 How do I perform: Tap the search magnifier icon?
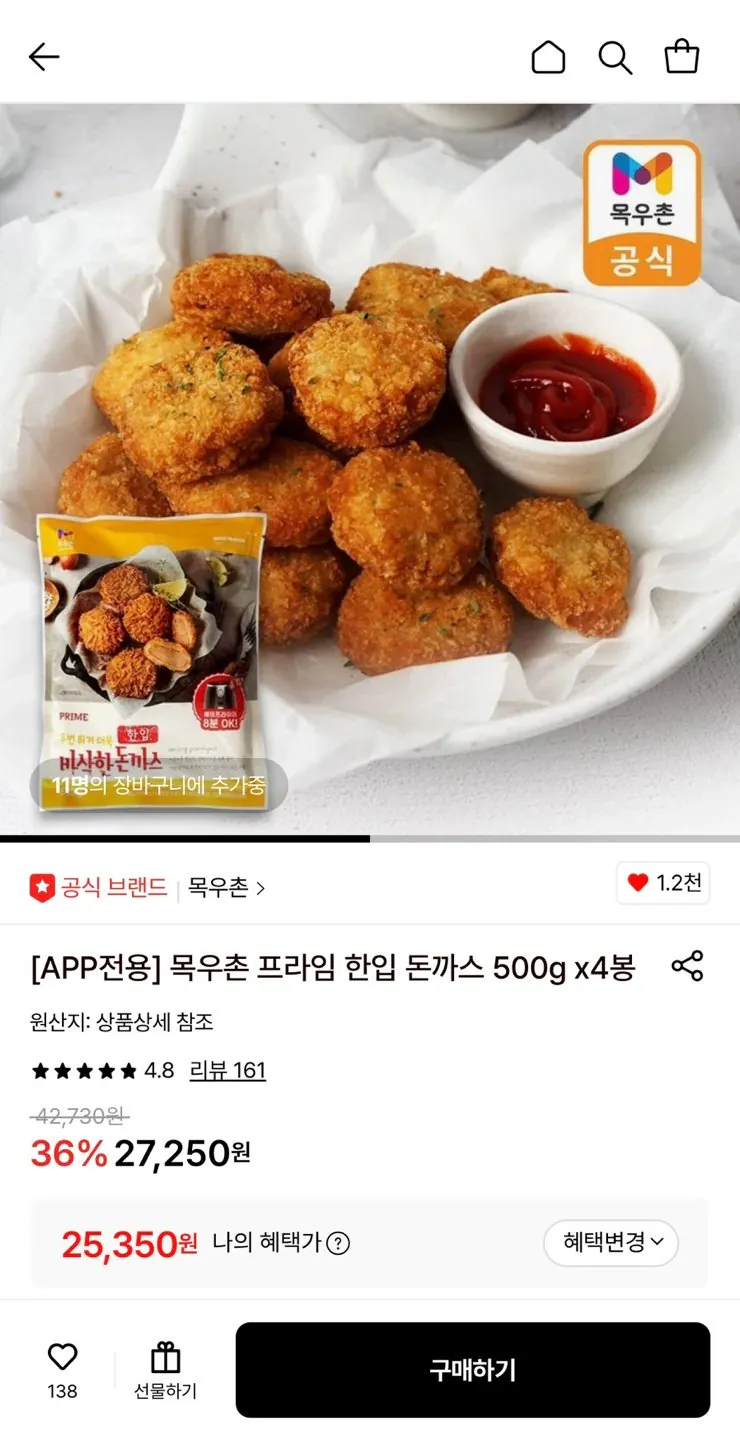(x=616, y=57)
